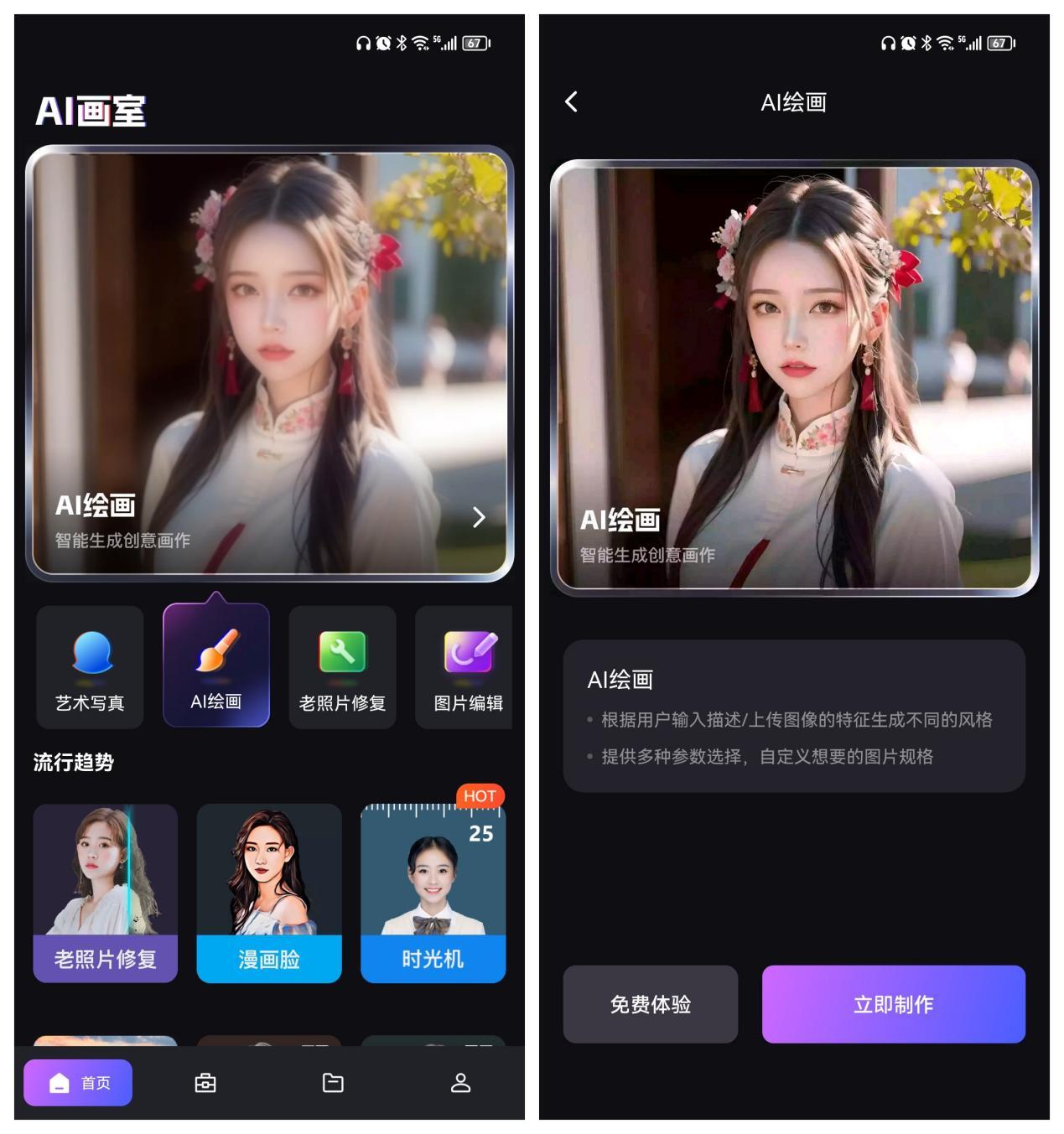Tap 立即制作 to start creating
The width and height of the screenshot is (1064, 1134).
[893, 1004]
